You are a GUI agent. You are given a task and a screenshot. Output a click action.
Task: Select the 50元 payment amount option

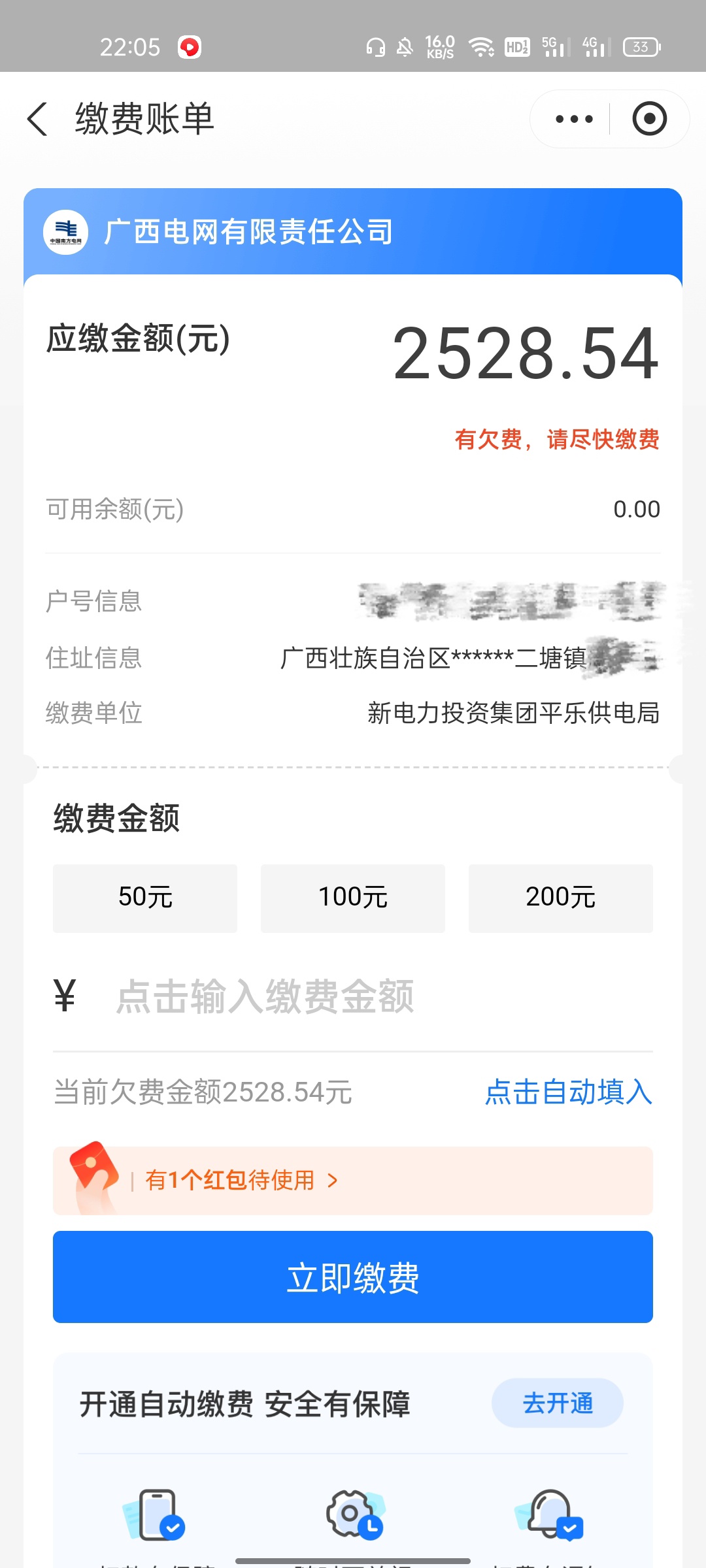(x=144, y=898)
